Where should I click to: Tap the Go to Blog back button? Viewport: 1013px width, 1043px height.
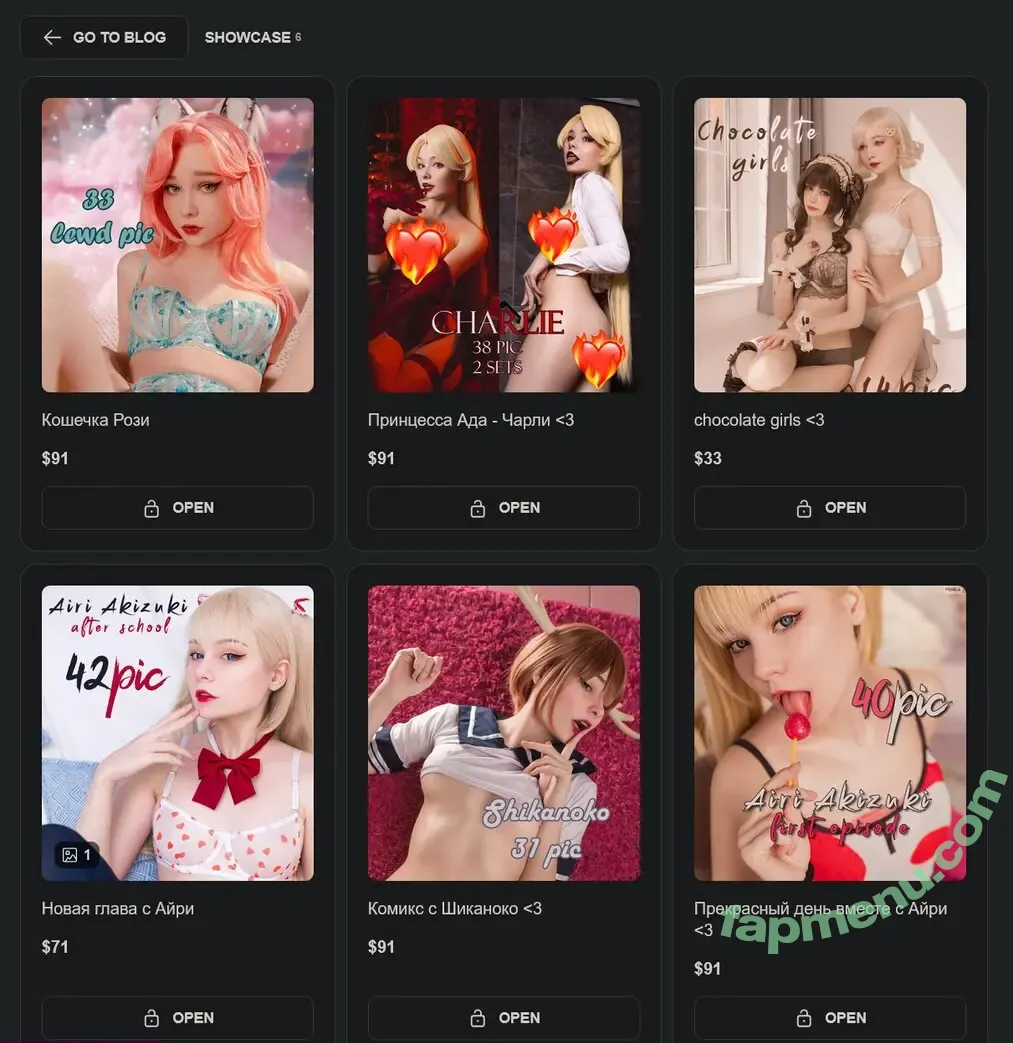[x=104, y=37]
